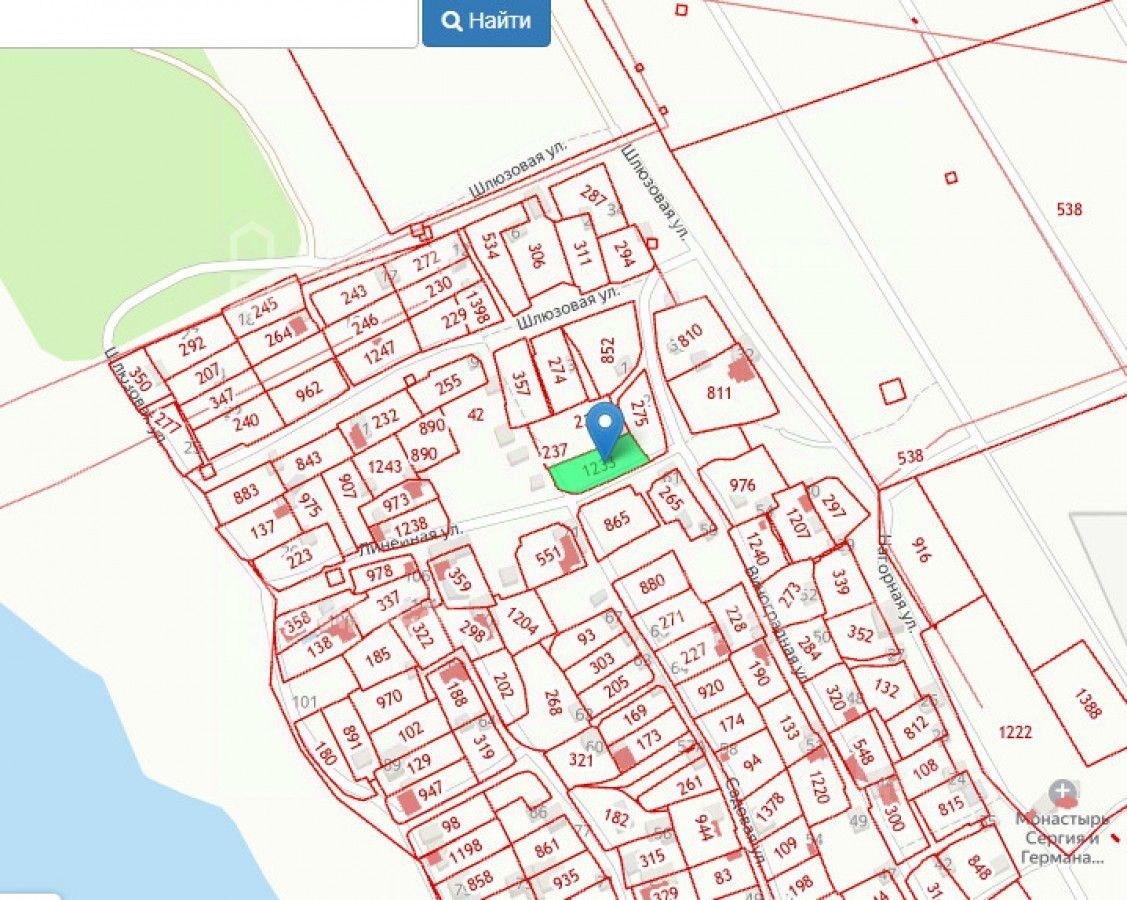1127x900 pixels.
Task: Tap the Найти search button
Action: coord(486,21)
